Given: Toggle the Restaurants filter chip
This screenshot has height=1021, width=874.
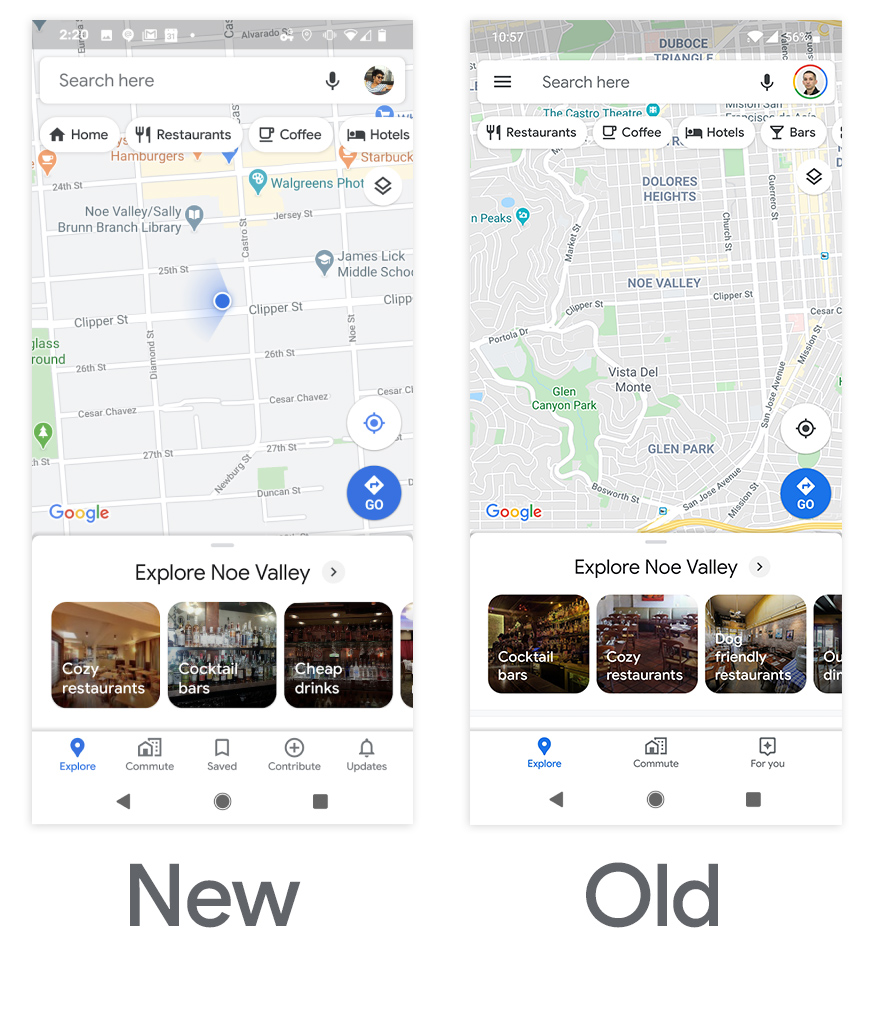Looking at the screenshot, I should (x=183, y=134).
